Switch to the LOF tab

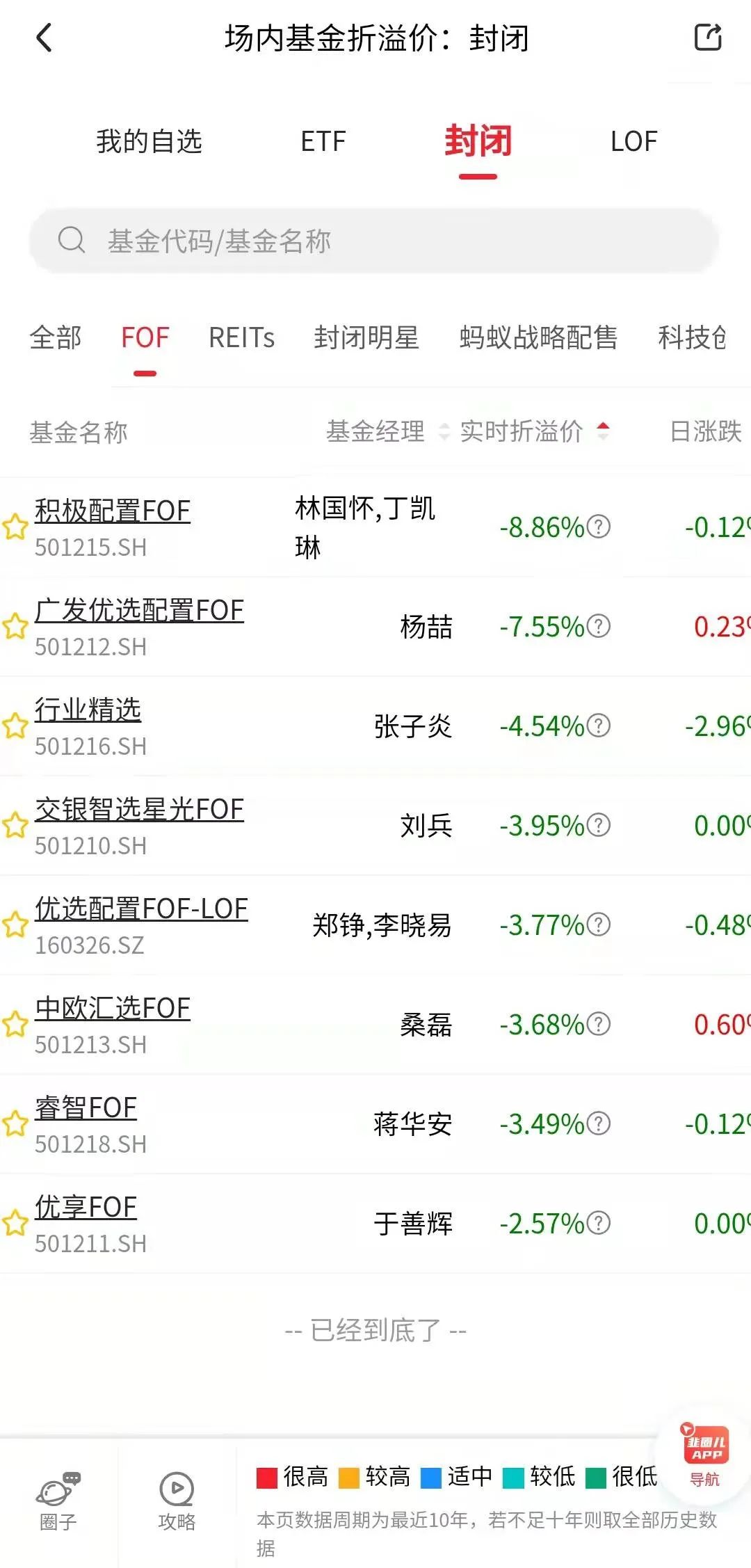633,141
